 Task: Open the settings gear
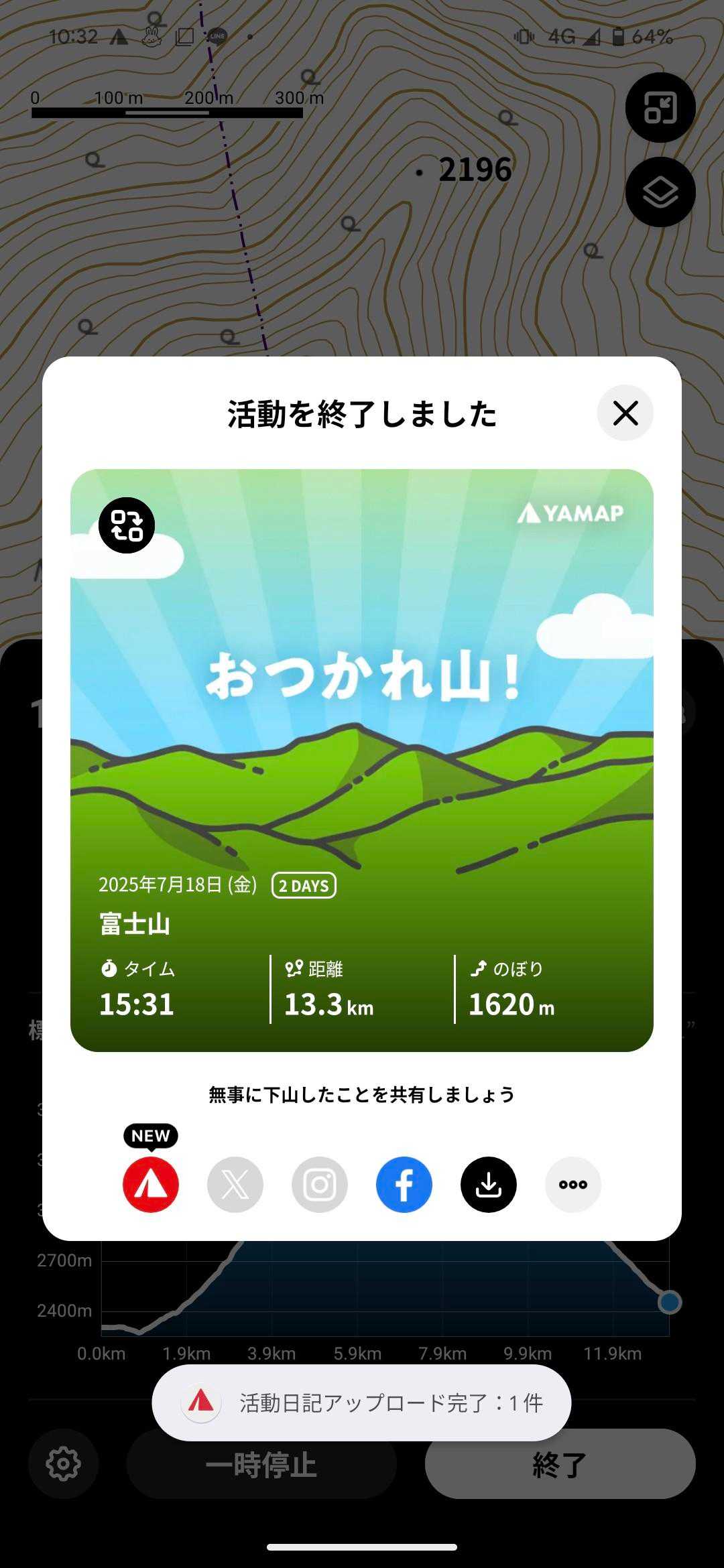pyautogui.click(x=64, y=1464)
